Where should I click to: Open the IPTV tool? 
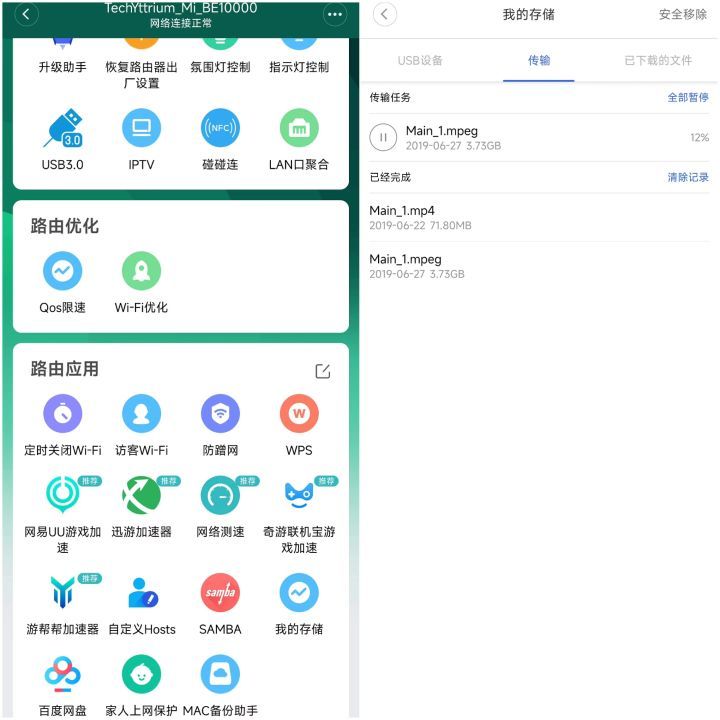[x=141, y=130]
